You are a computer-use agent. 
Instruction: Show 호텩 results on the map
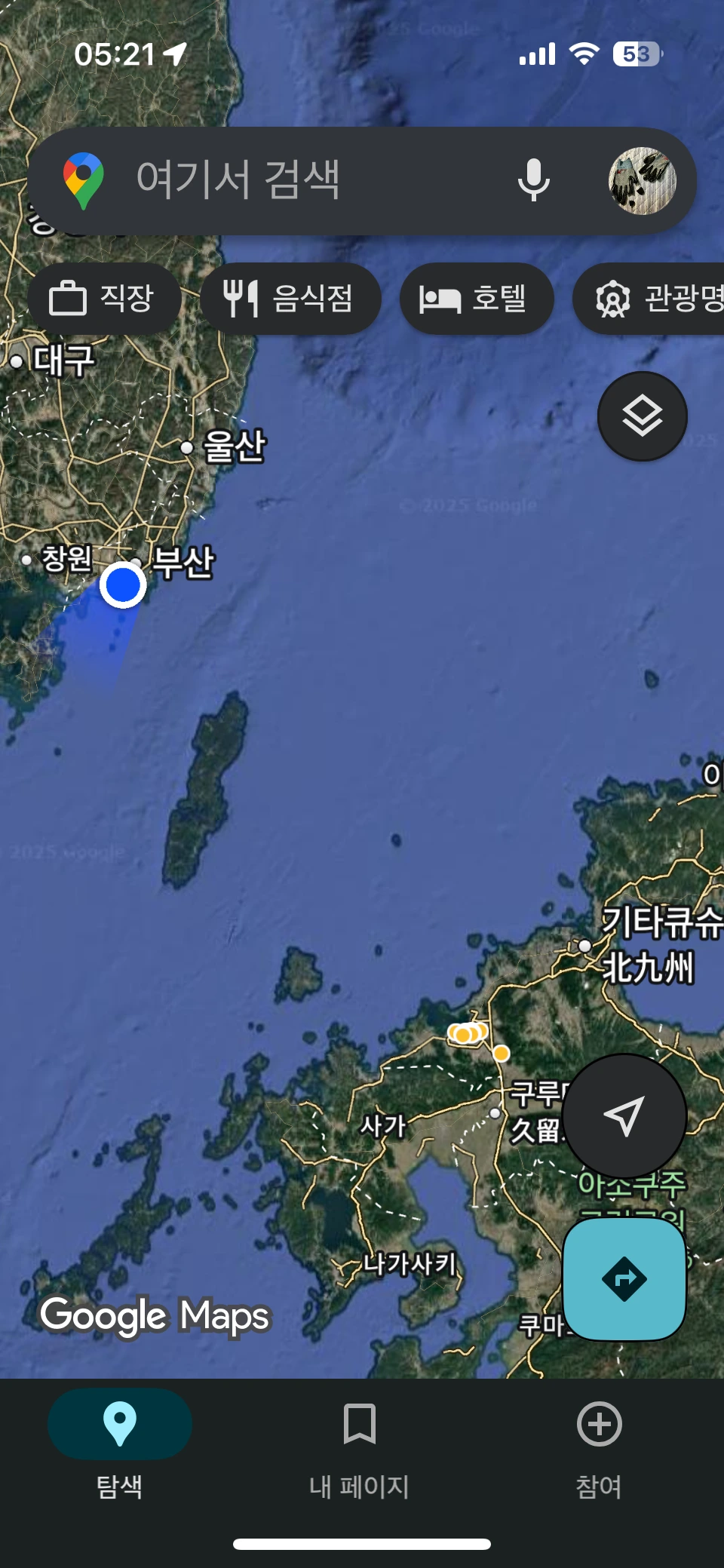coord(476,299)
